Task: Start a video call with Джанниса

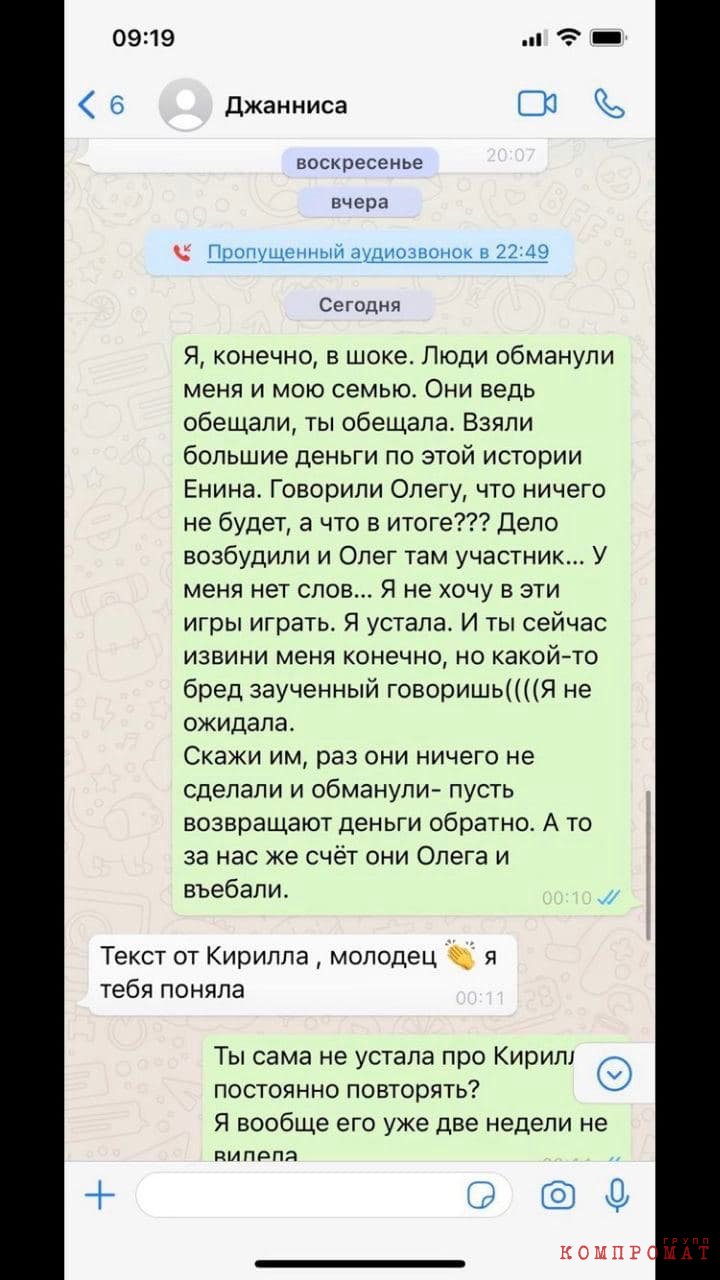Action: tap(537, 103)
